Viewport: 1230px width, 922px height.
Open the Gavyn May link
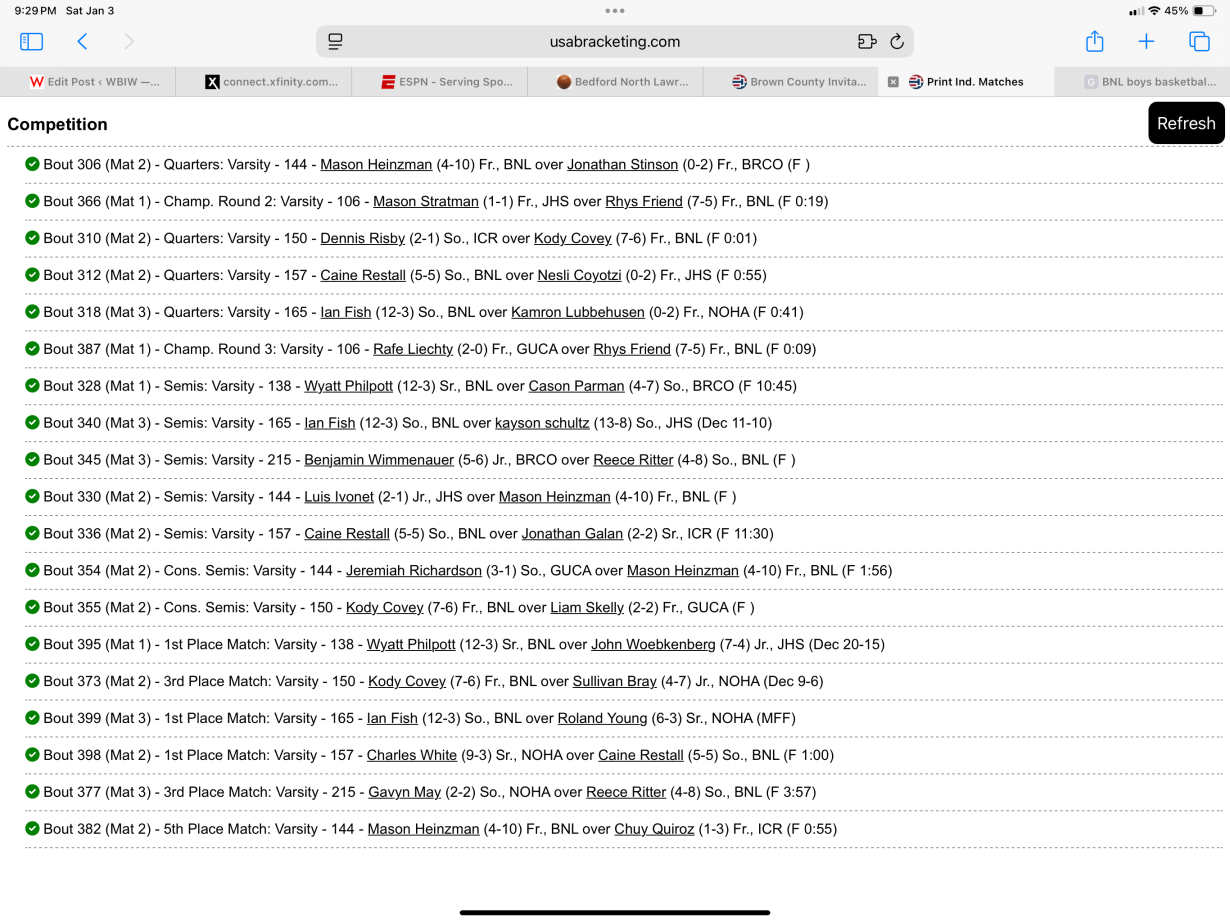tap(404, 792)
